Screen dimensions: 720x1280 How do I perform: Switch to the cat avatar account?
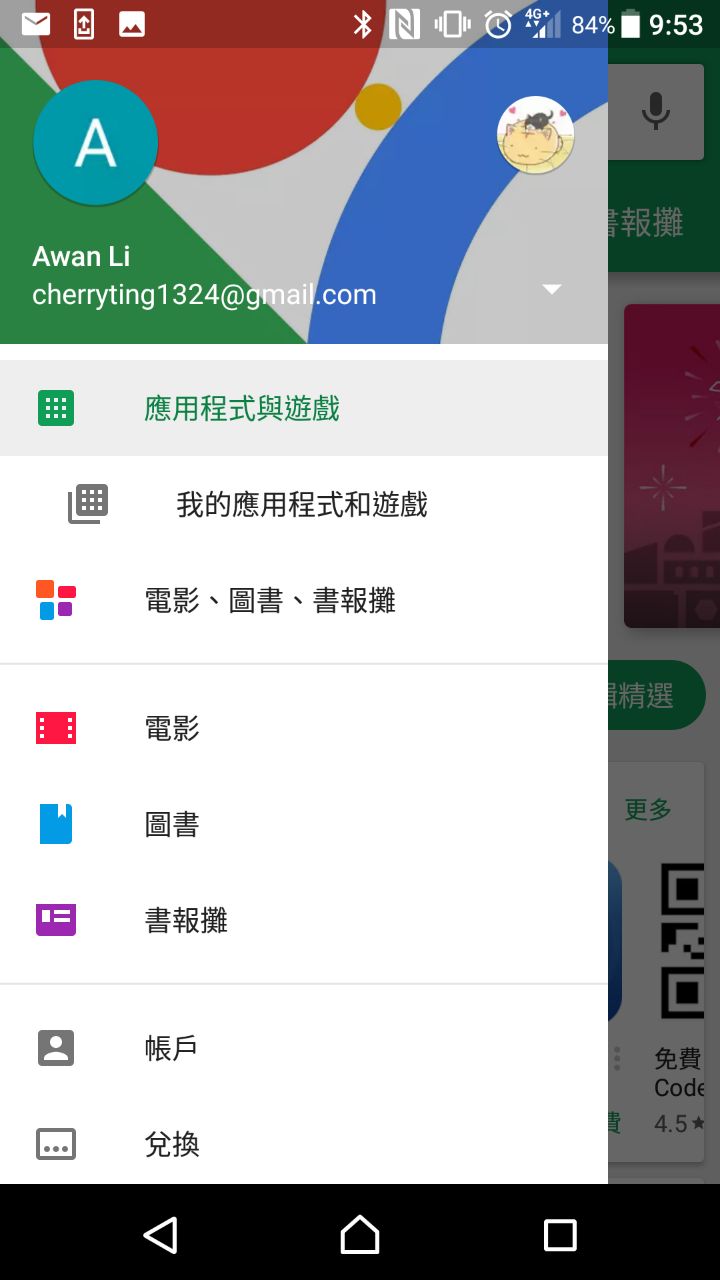click(x=536, y=135)
